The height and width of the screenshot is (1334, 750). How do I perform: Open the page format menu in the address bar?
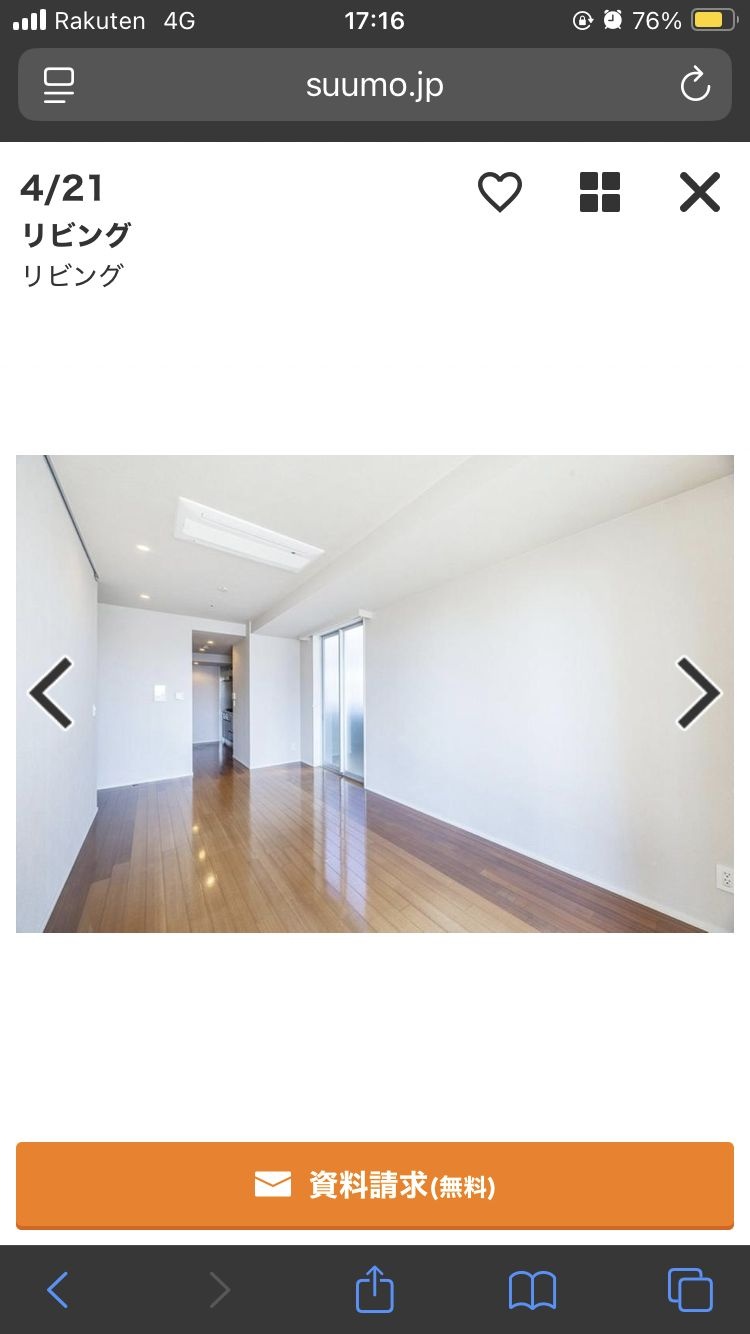[59, 85]
